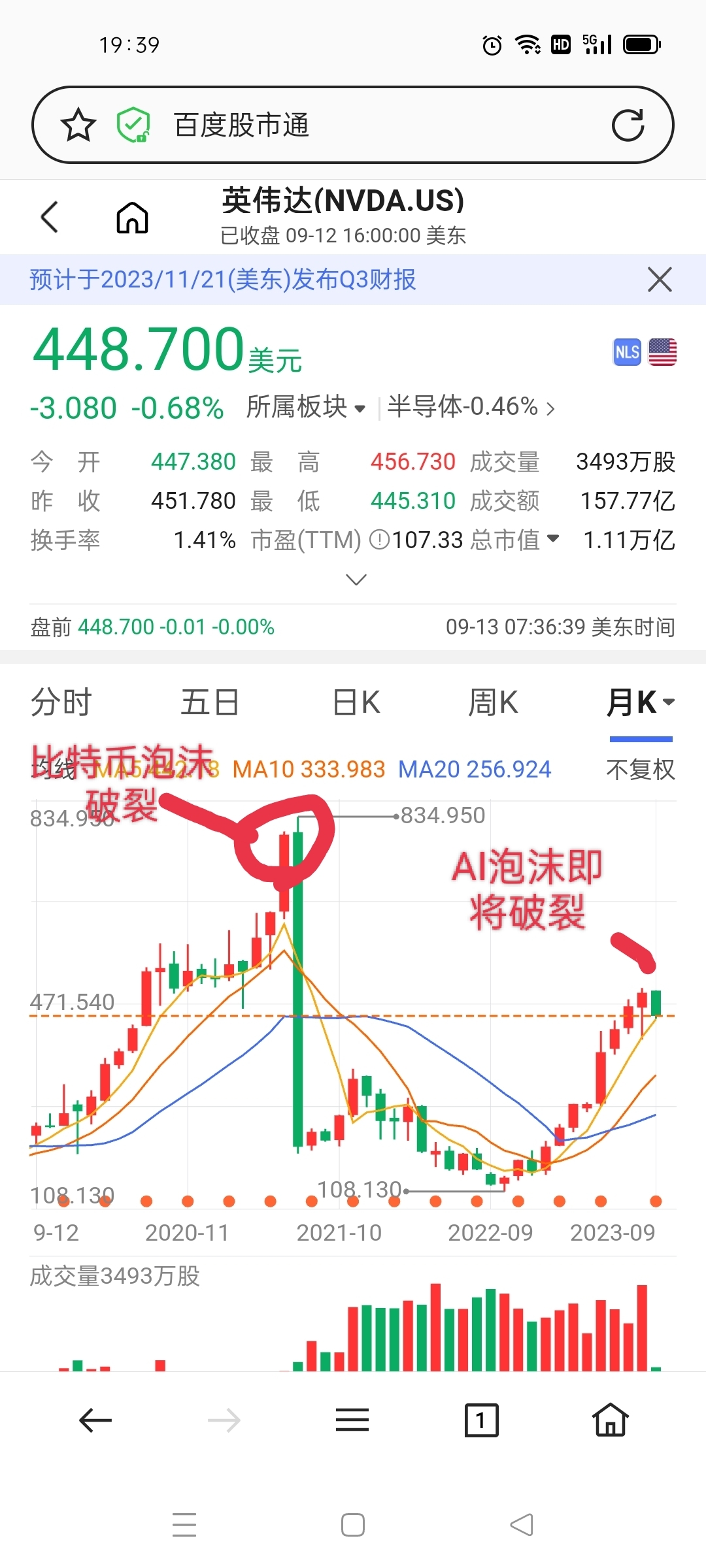Switch to the 日K chart tab
Screen dimensions: 706x1568
(x=356, y=703)
